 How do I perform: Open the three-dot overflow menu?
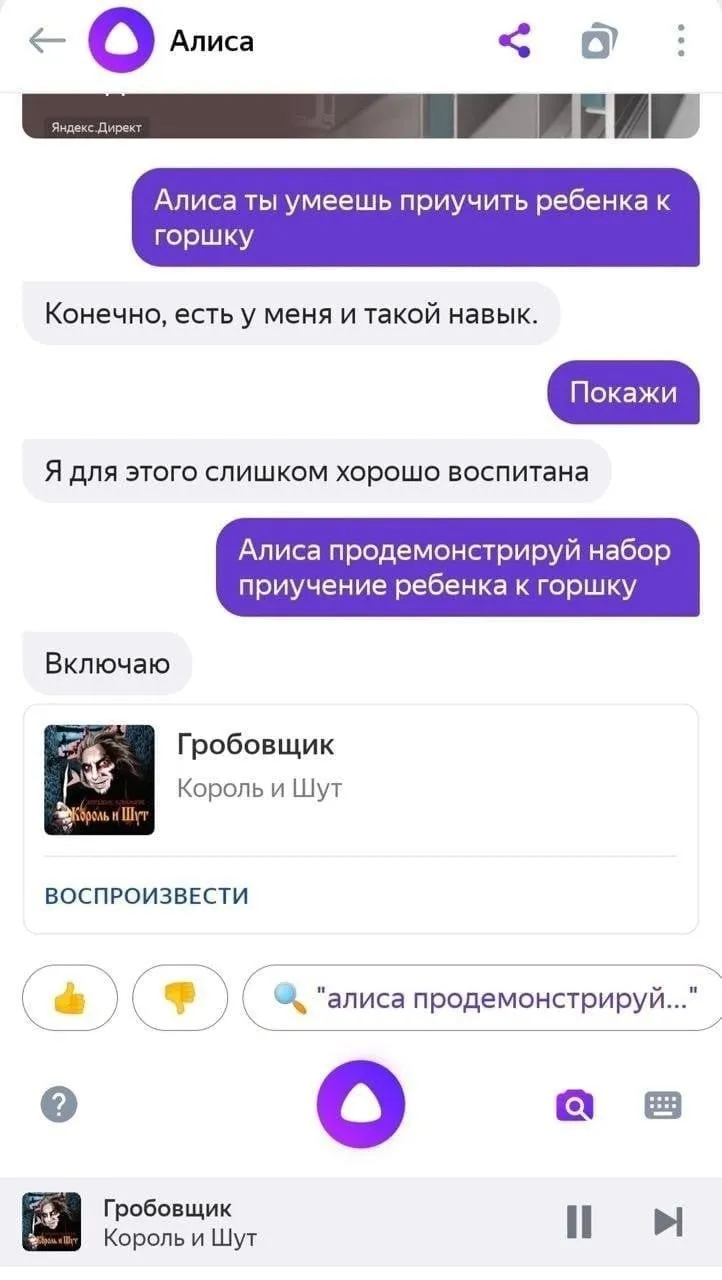click(681, 41)
